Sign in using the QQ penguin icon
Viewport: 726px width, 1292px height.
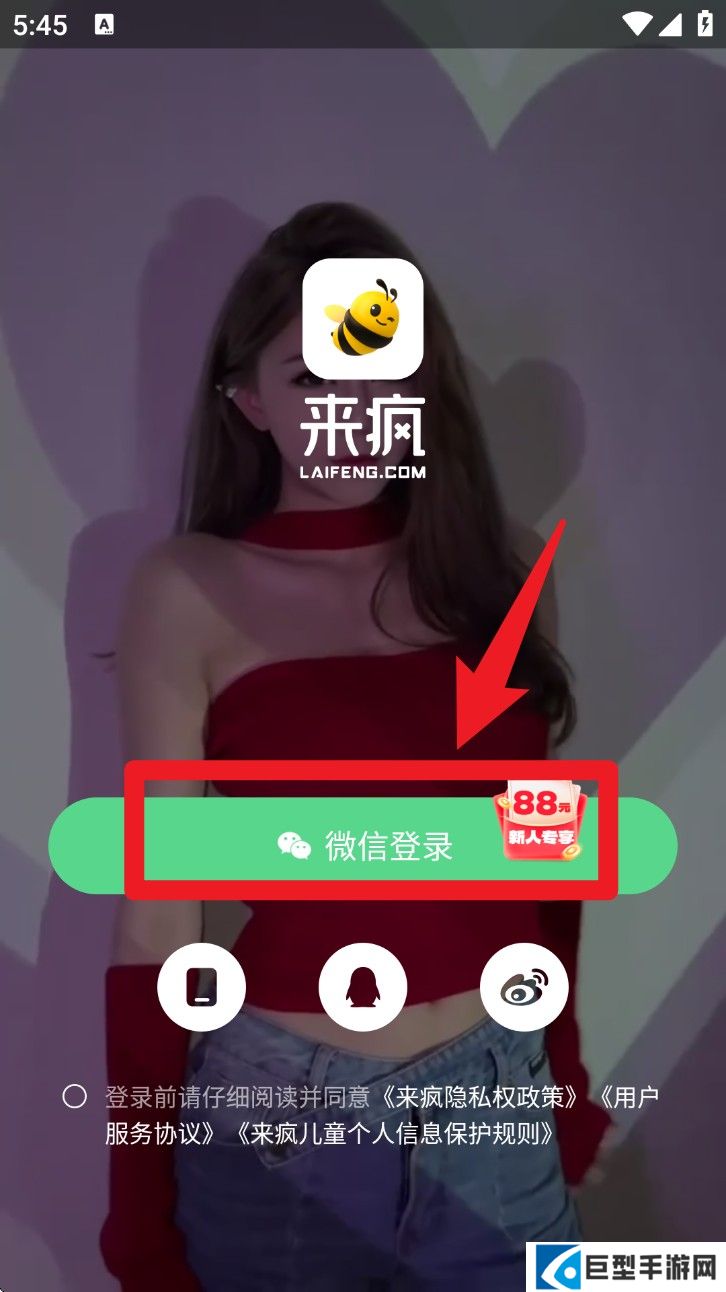362,987
